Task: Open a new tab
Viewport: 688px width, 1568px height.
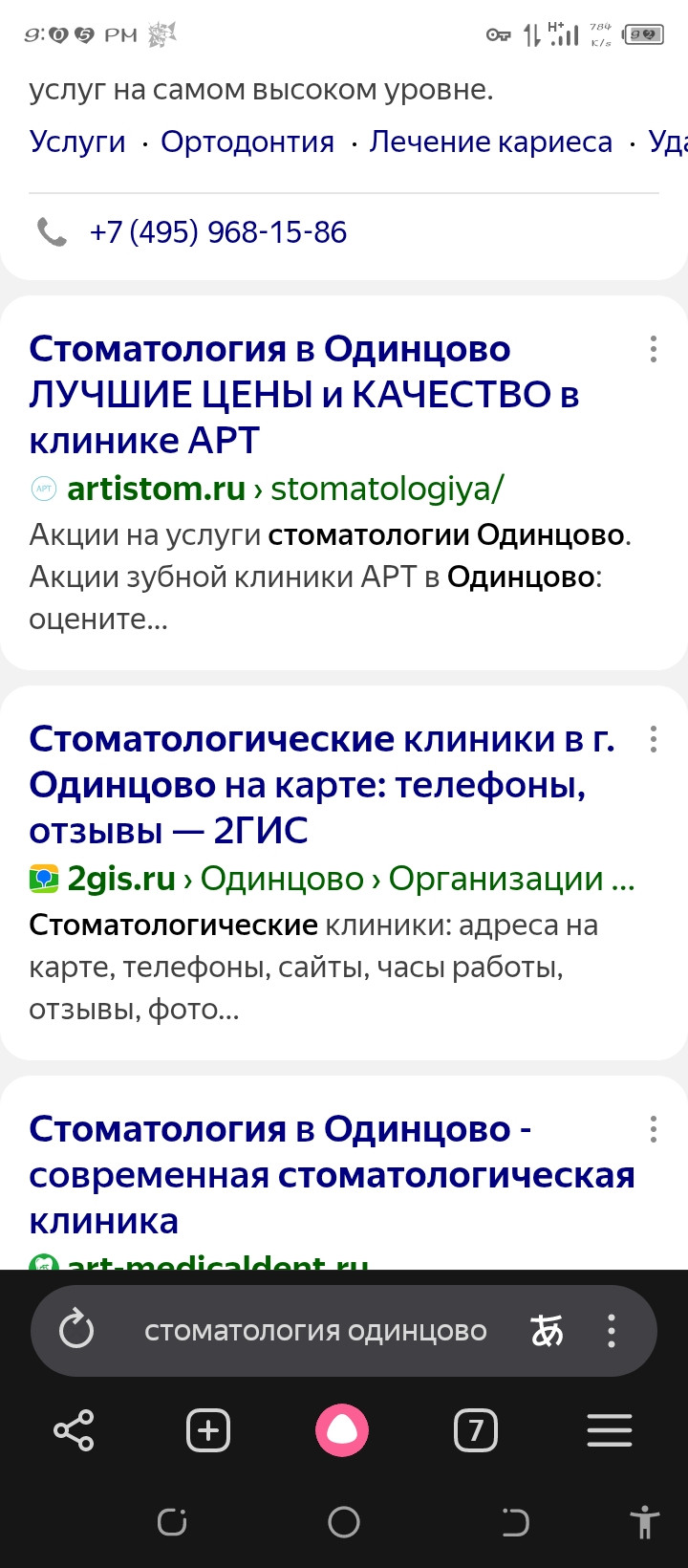Action: pyautogui.click(x=208, y=1430)
